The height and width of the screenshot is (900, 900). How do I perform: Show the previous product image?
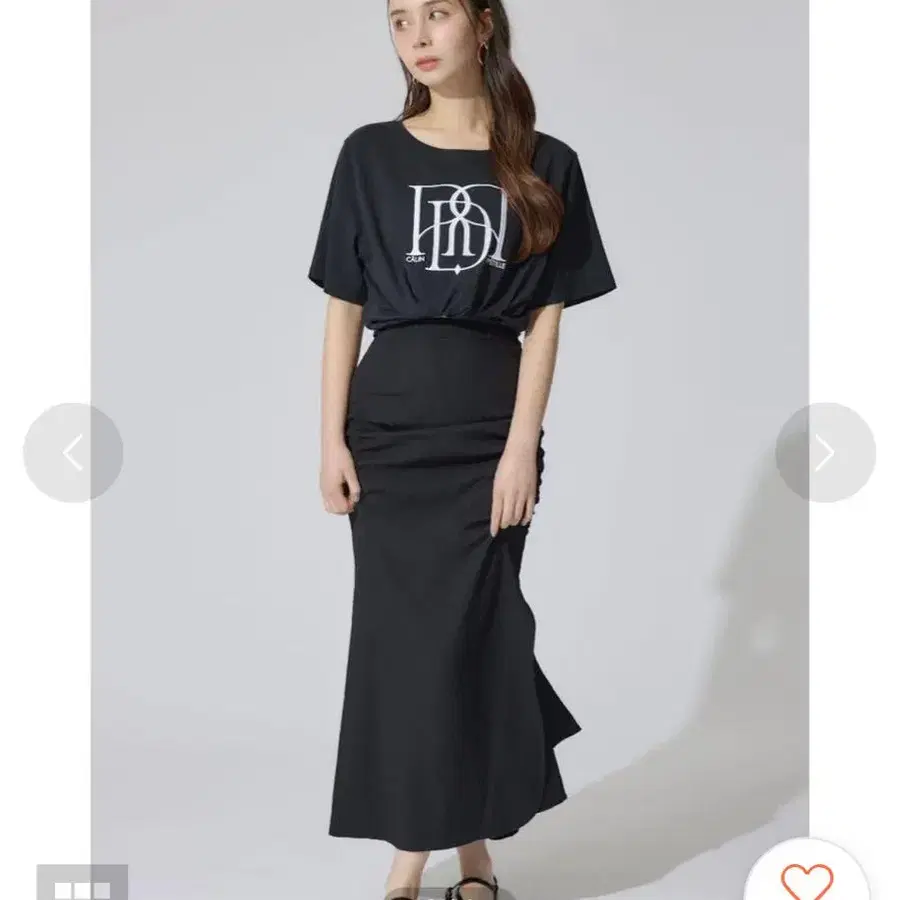pyautogui.click(x=73, y=453)
